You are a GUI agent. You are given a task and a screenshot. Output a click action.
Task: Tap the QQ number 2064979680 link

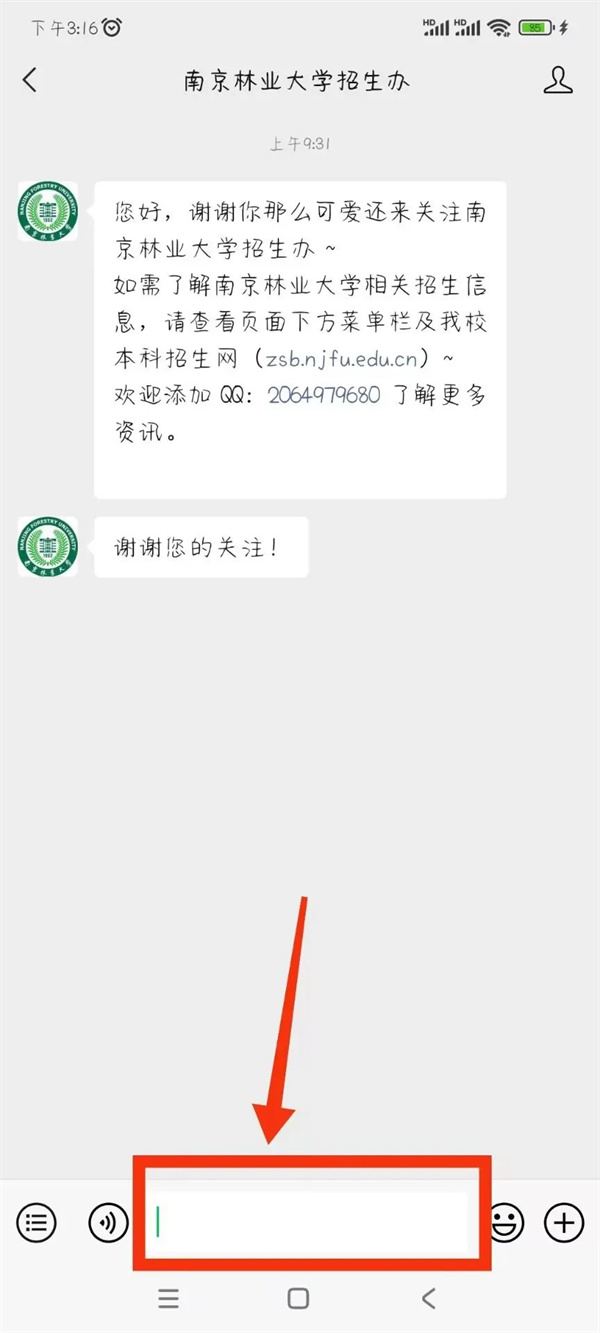(x=324, y=395)
